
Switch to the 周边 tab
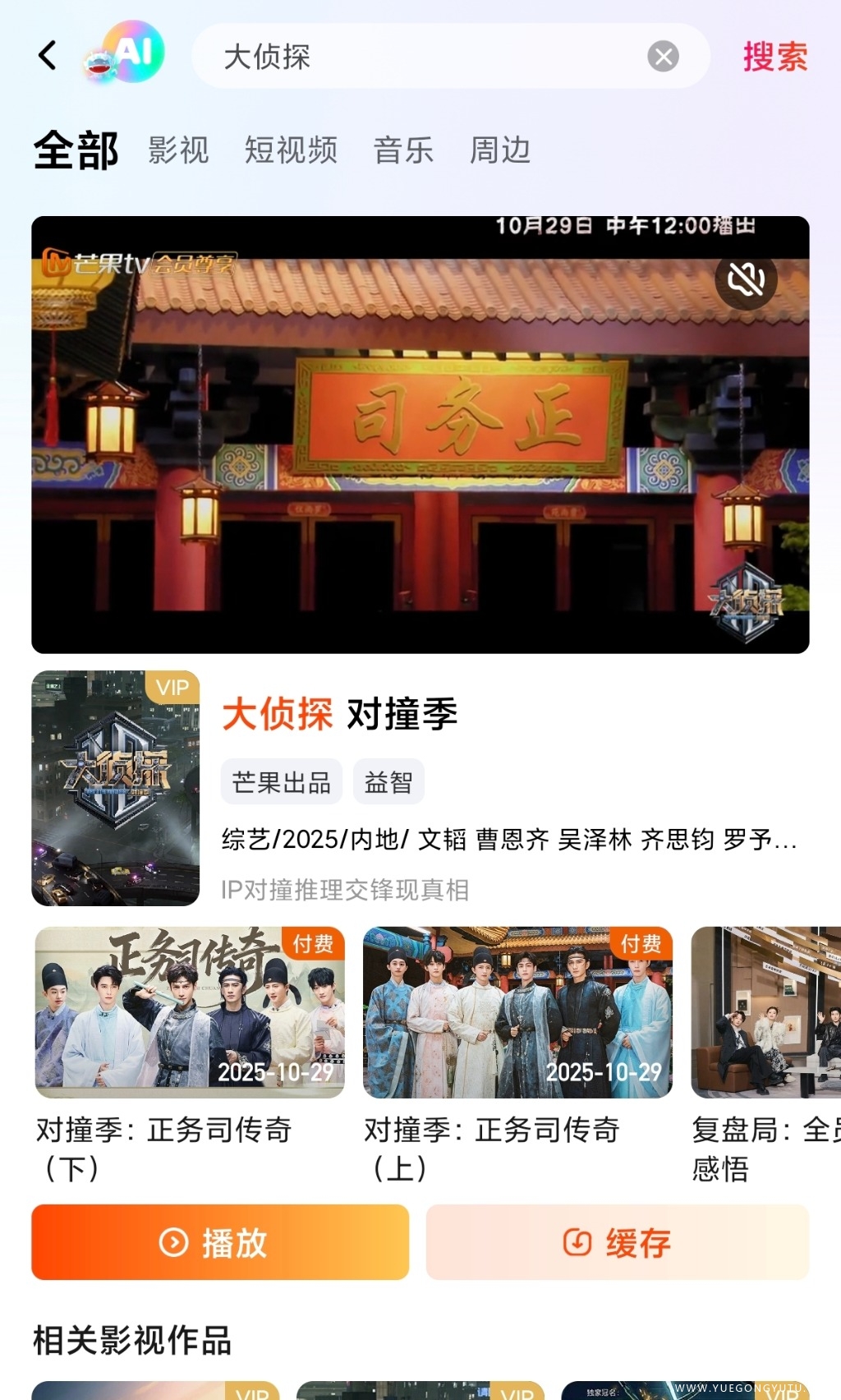pyautogui.click(x=499, y=151)
